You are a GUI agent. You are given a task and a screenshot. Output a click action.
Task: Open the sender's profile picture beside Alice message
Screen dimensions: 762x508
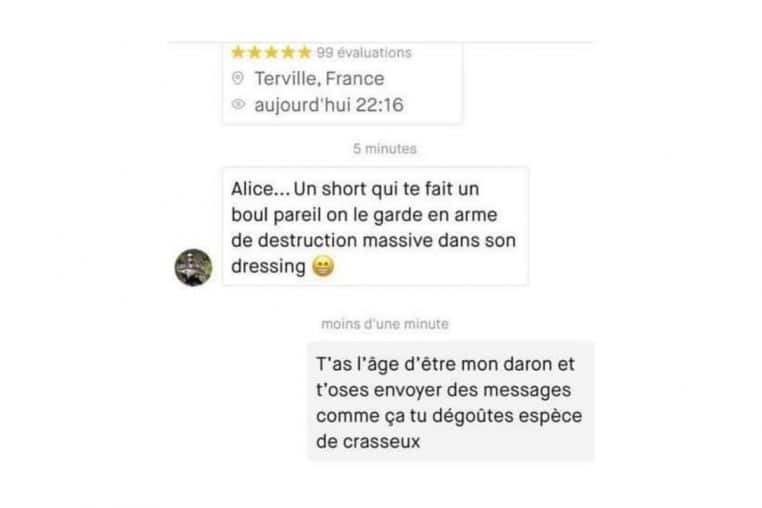click(x=194, y=267)
